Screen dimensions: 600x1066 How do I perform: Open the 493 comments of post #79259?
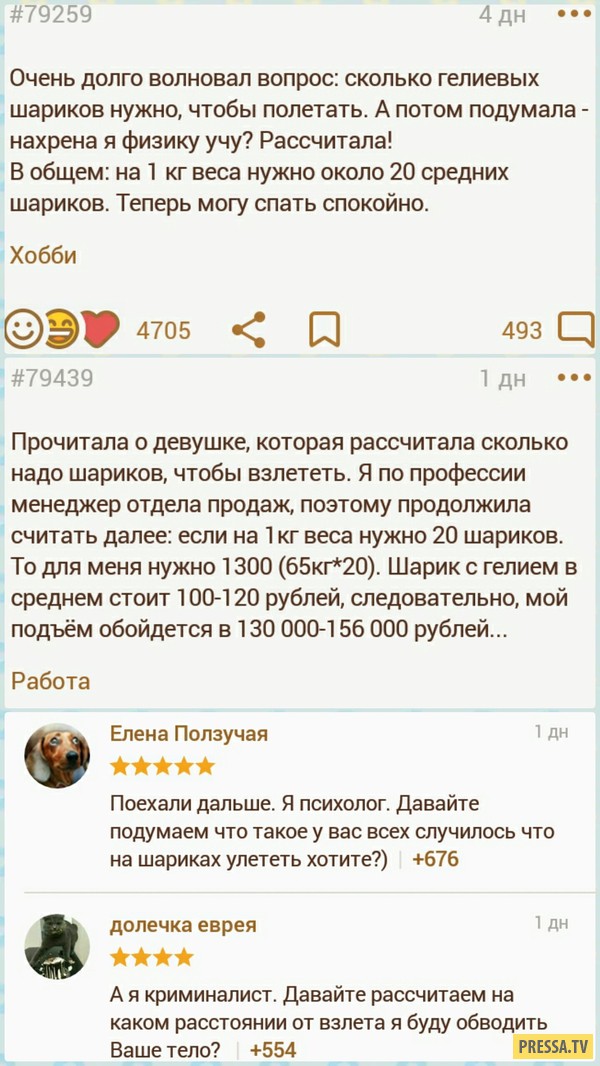[575, 329]
